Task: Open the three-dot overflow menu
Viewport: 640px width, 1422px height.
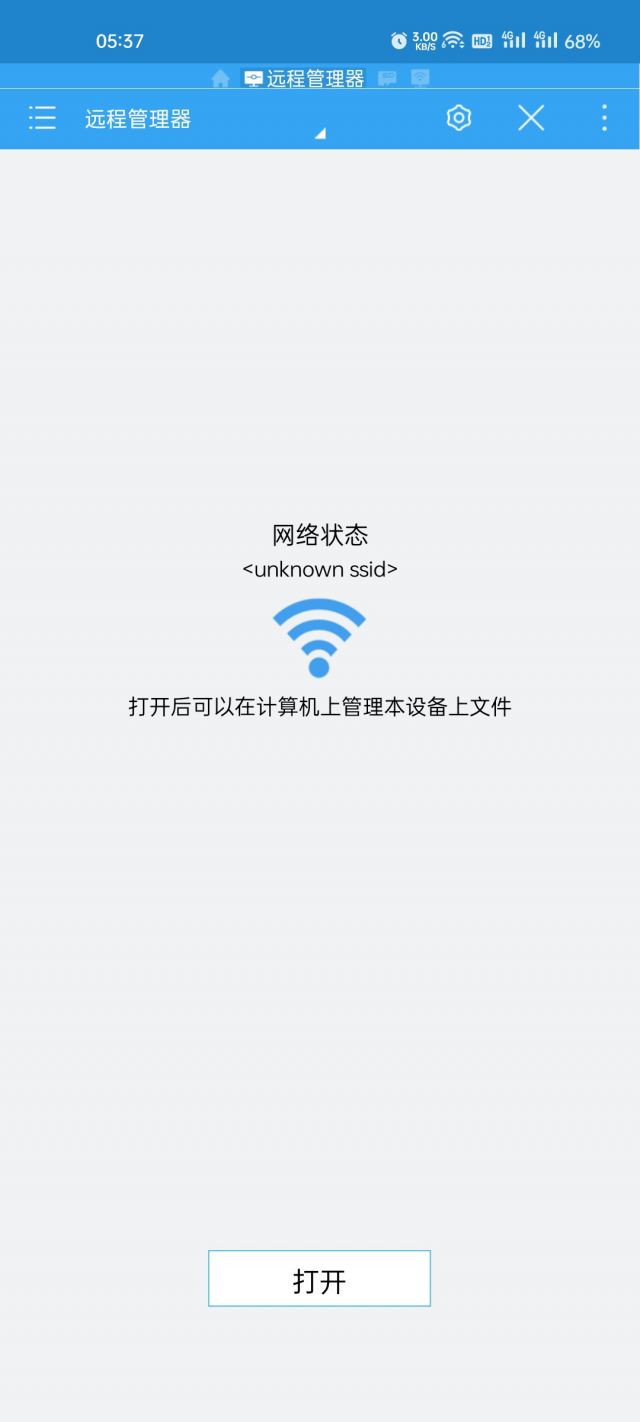Action: click(x=604, y=118)
